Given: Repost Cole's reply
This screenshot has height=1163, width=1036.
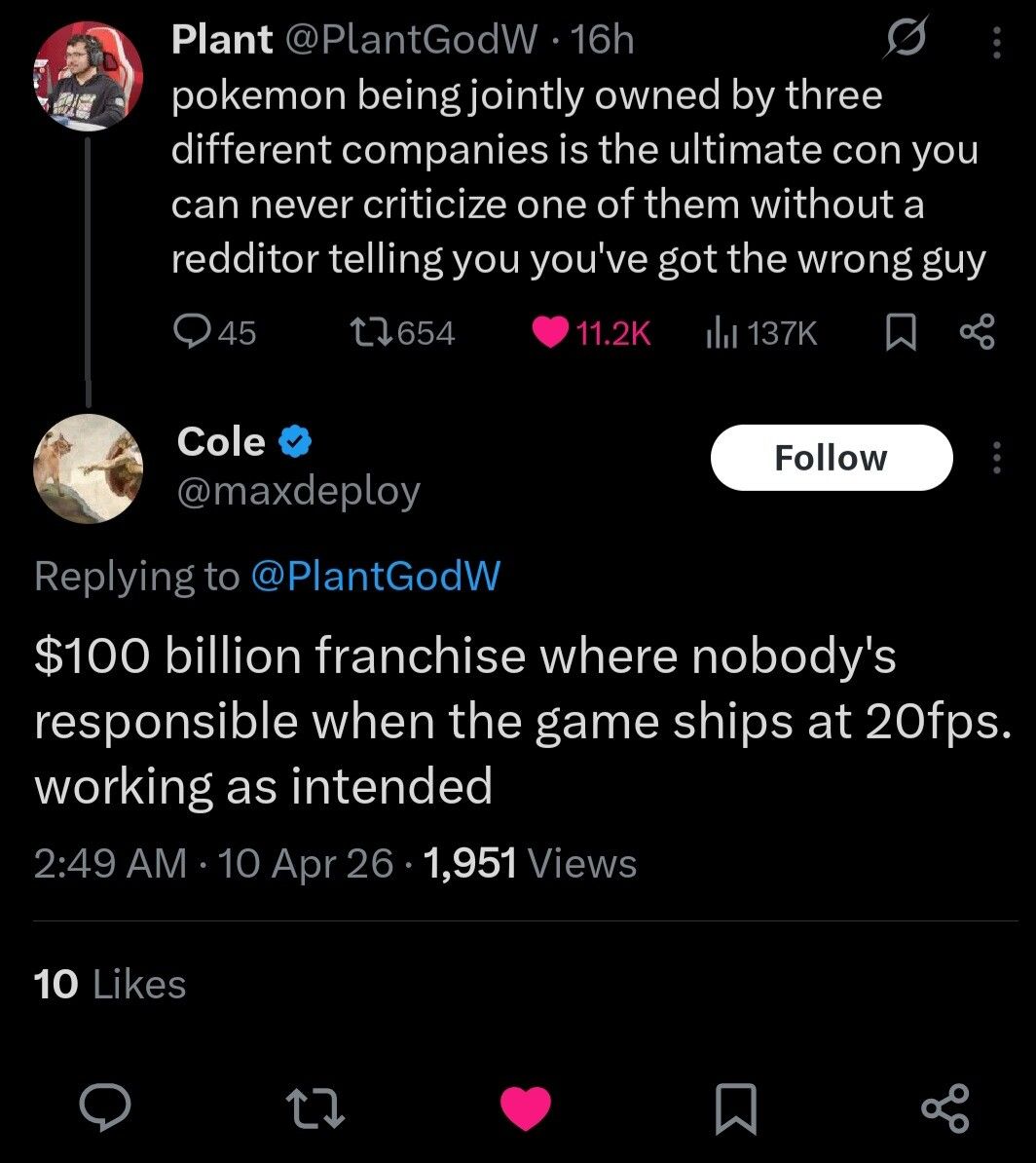Looking at the screenshot, I should (x=314, y=1108).
